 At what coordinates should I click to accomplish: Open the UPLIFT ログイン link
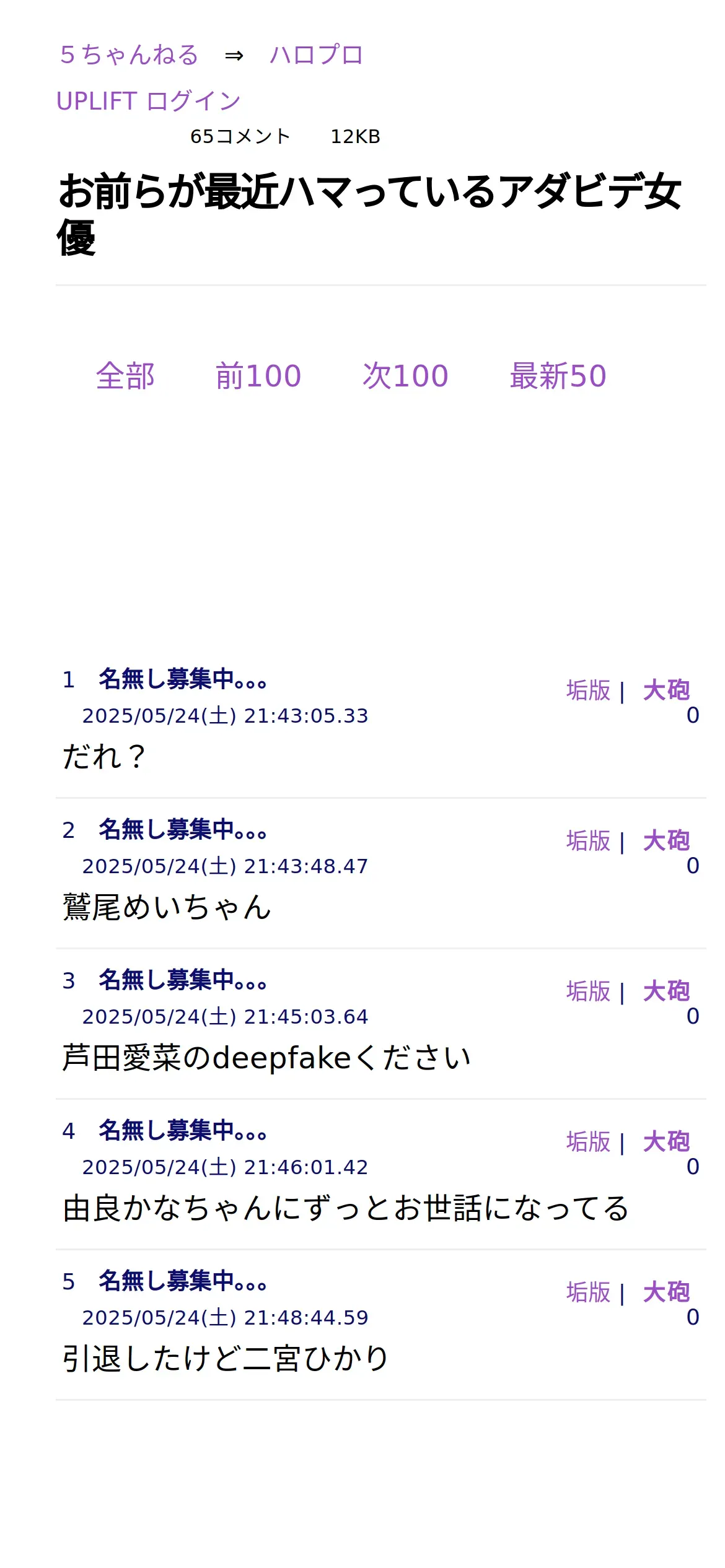point(148,101)
